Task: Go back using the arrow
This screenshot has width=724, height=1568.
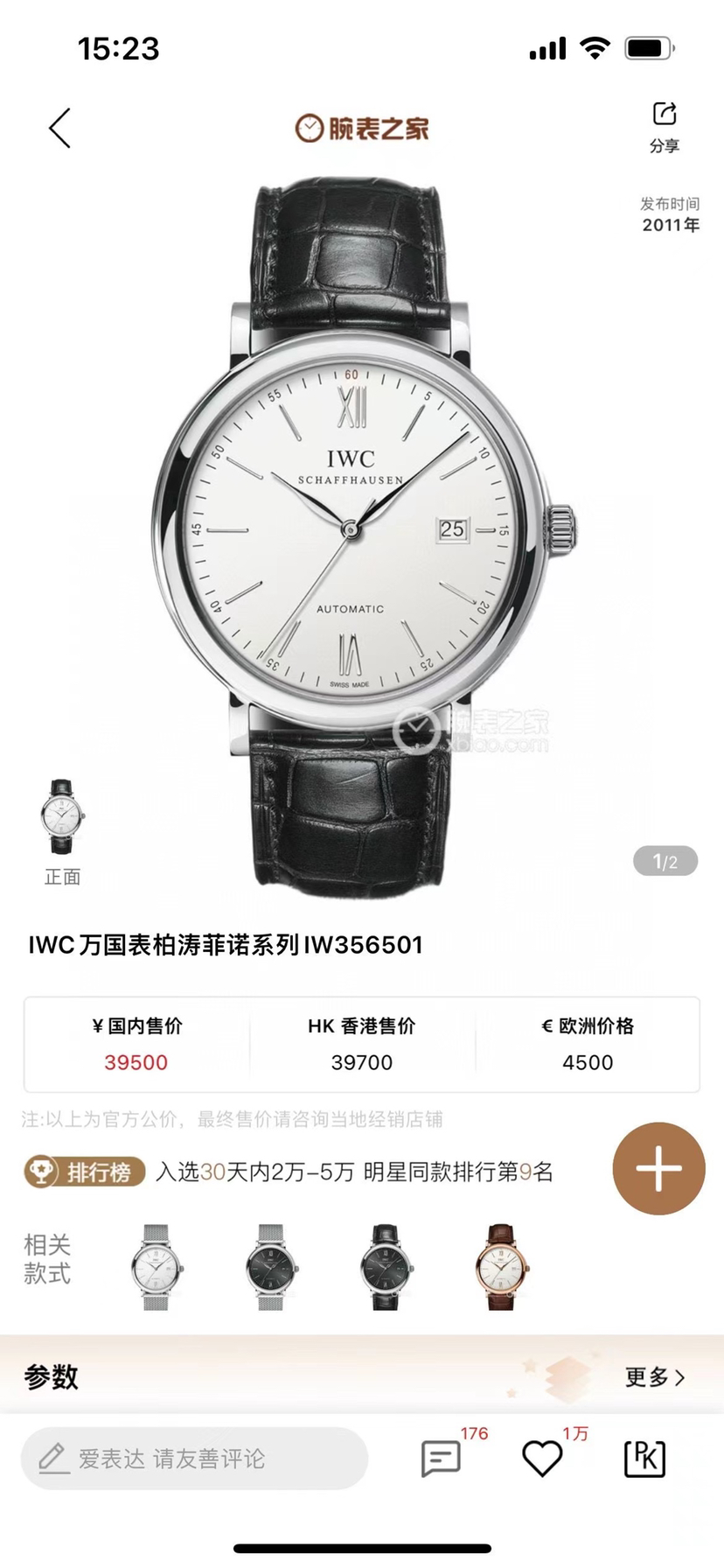Action: click(x=59, y=129)
